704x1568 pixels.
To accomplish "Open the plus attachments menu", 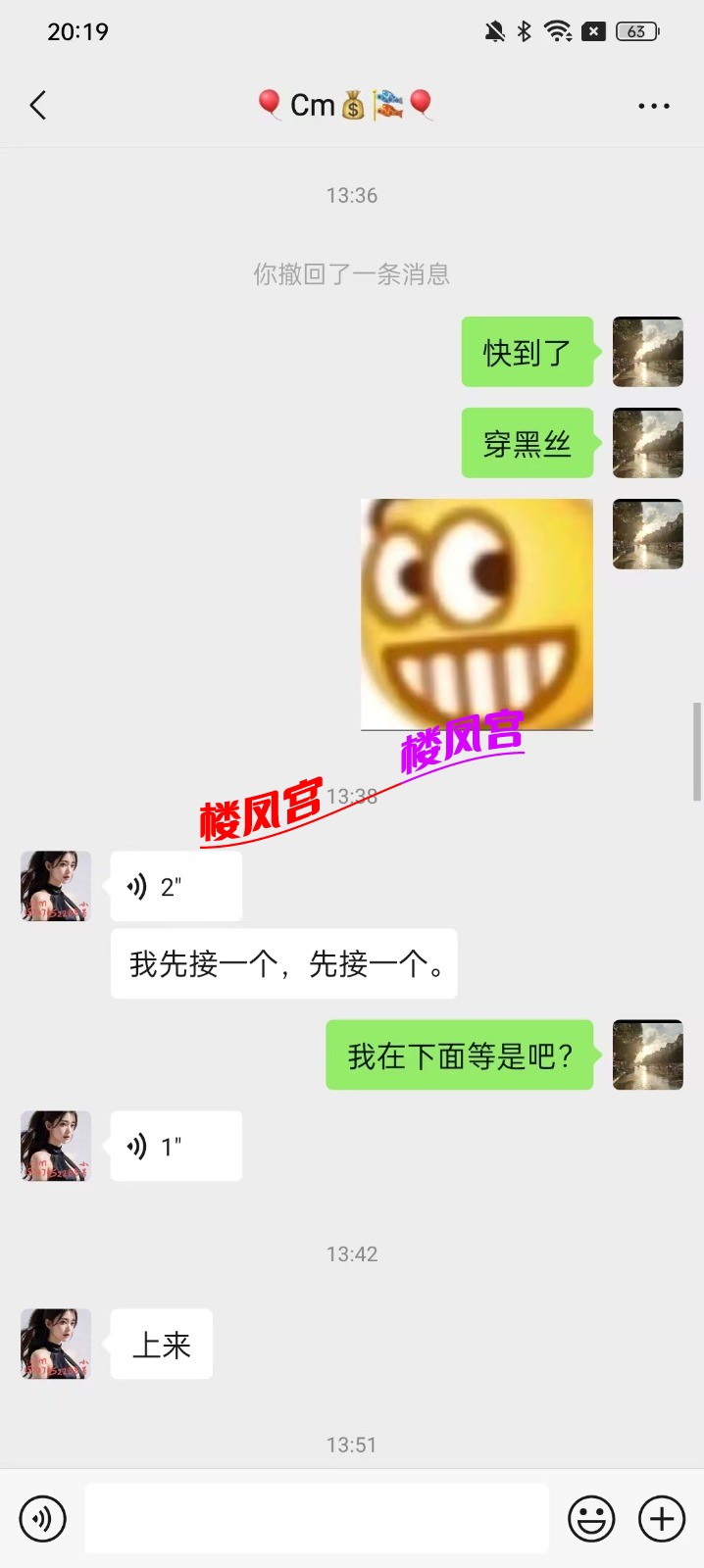I will (662, 1519).
